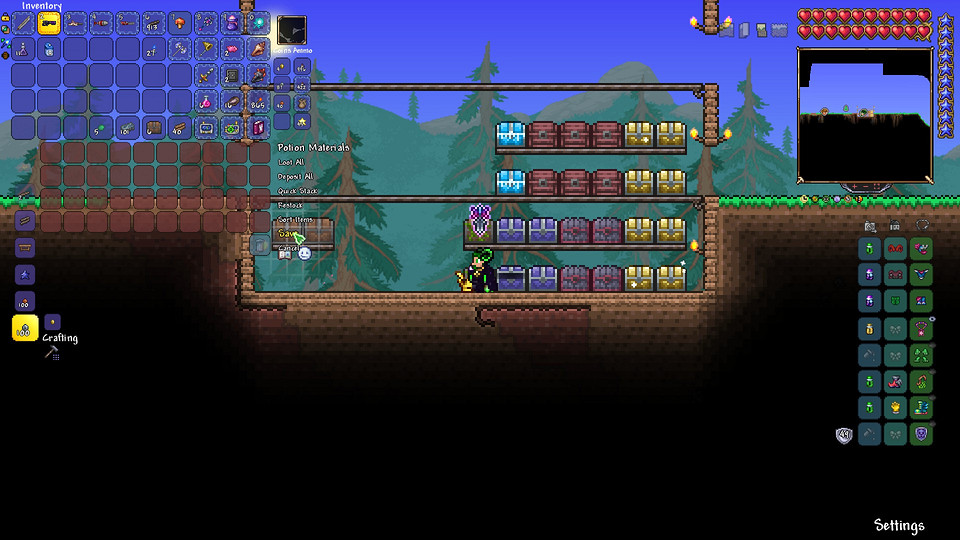Open the crafting window hammer icon
Screen dimensions: 960x540
(x=52, y=352)
